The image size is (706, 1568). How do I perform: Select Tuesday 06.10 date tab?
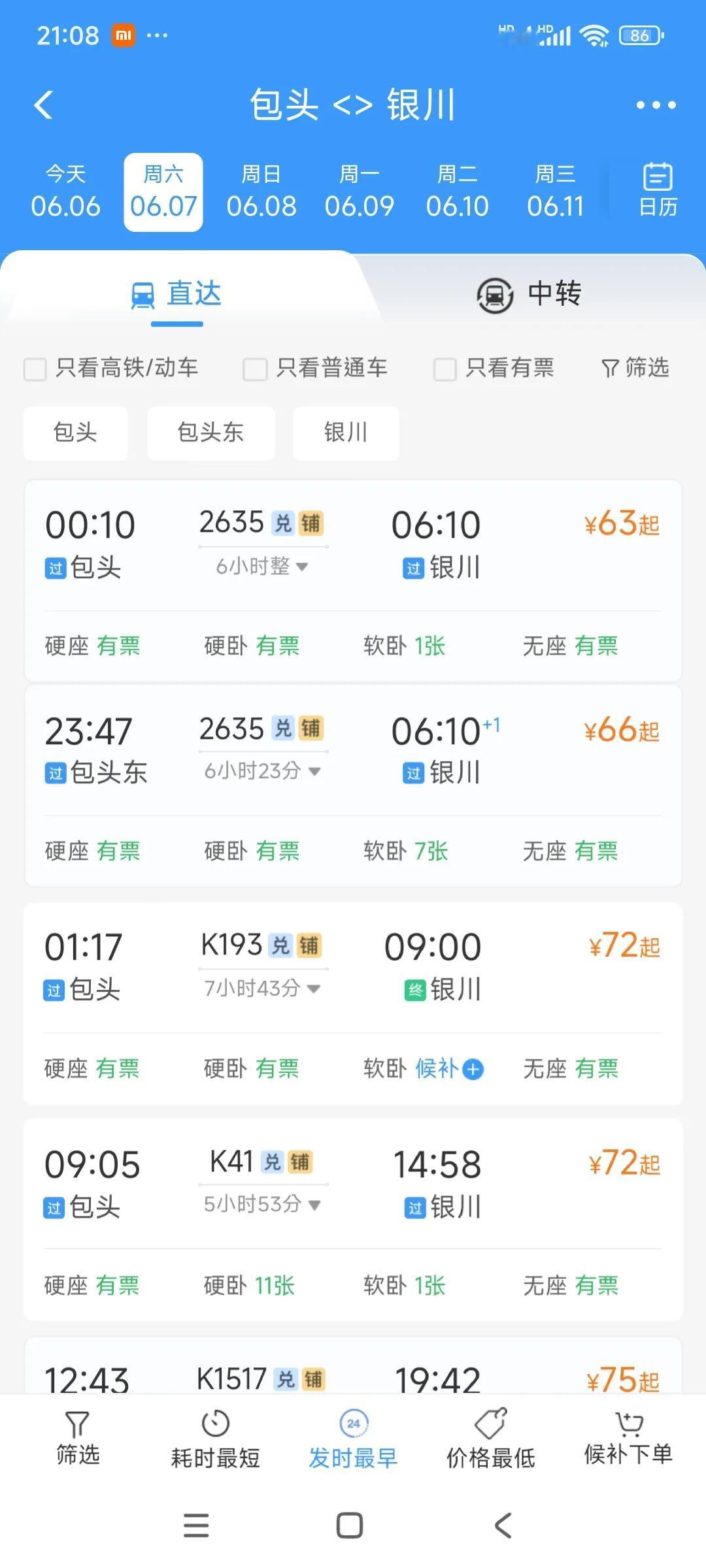click(x=458, y=192)
